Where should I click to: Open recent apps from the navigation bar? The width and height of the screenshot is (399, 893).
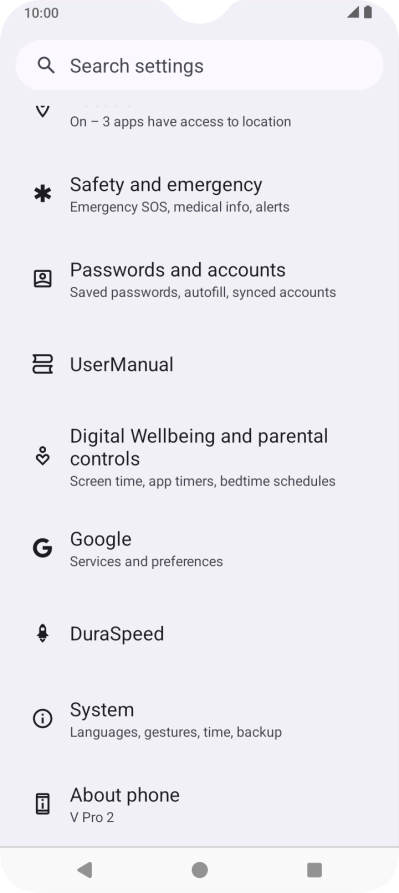click(x=314, y=870)
